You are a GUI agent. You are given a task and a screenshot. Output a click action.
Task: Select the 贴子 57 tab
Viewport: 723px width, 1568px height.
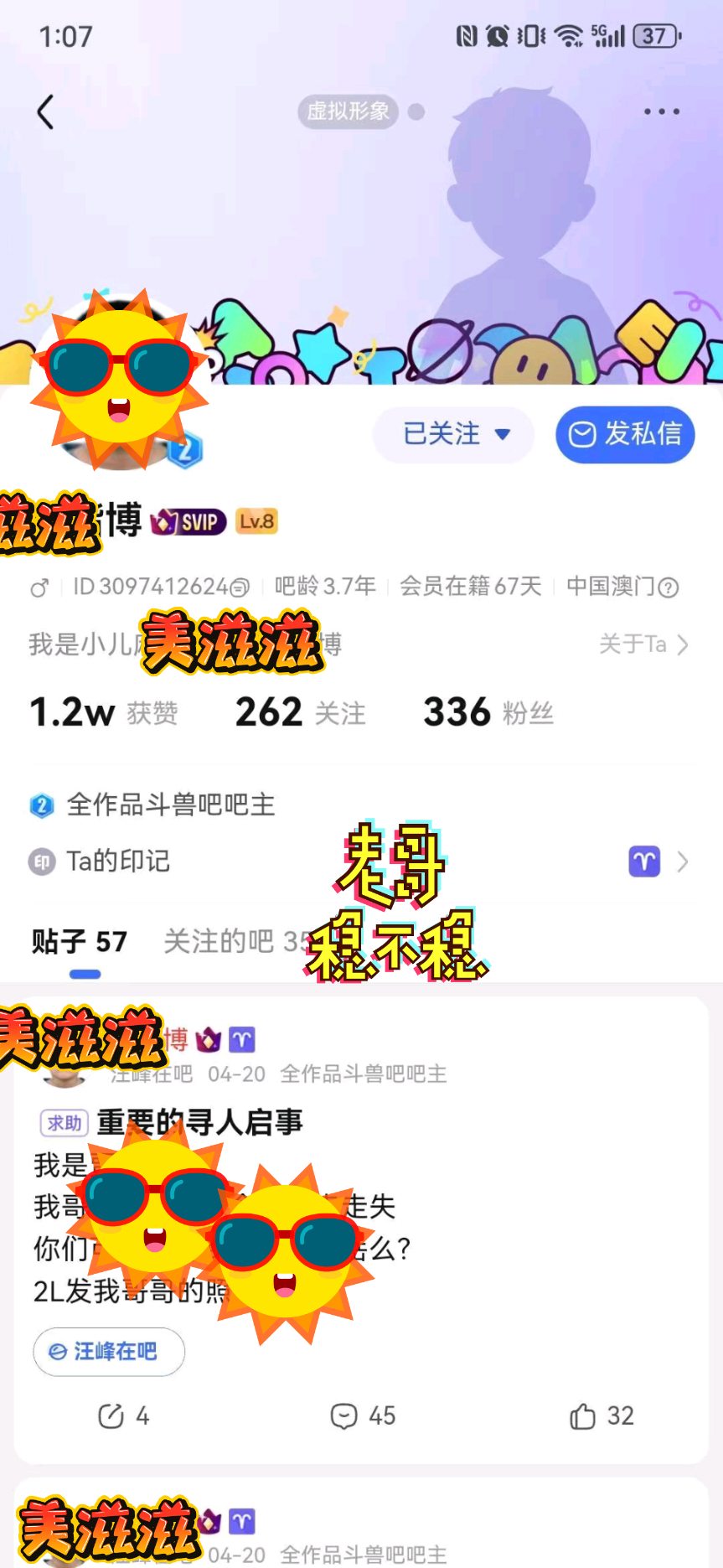(80, 942)
